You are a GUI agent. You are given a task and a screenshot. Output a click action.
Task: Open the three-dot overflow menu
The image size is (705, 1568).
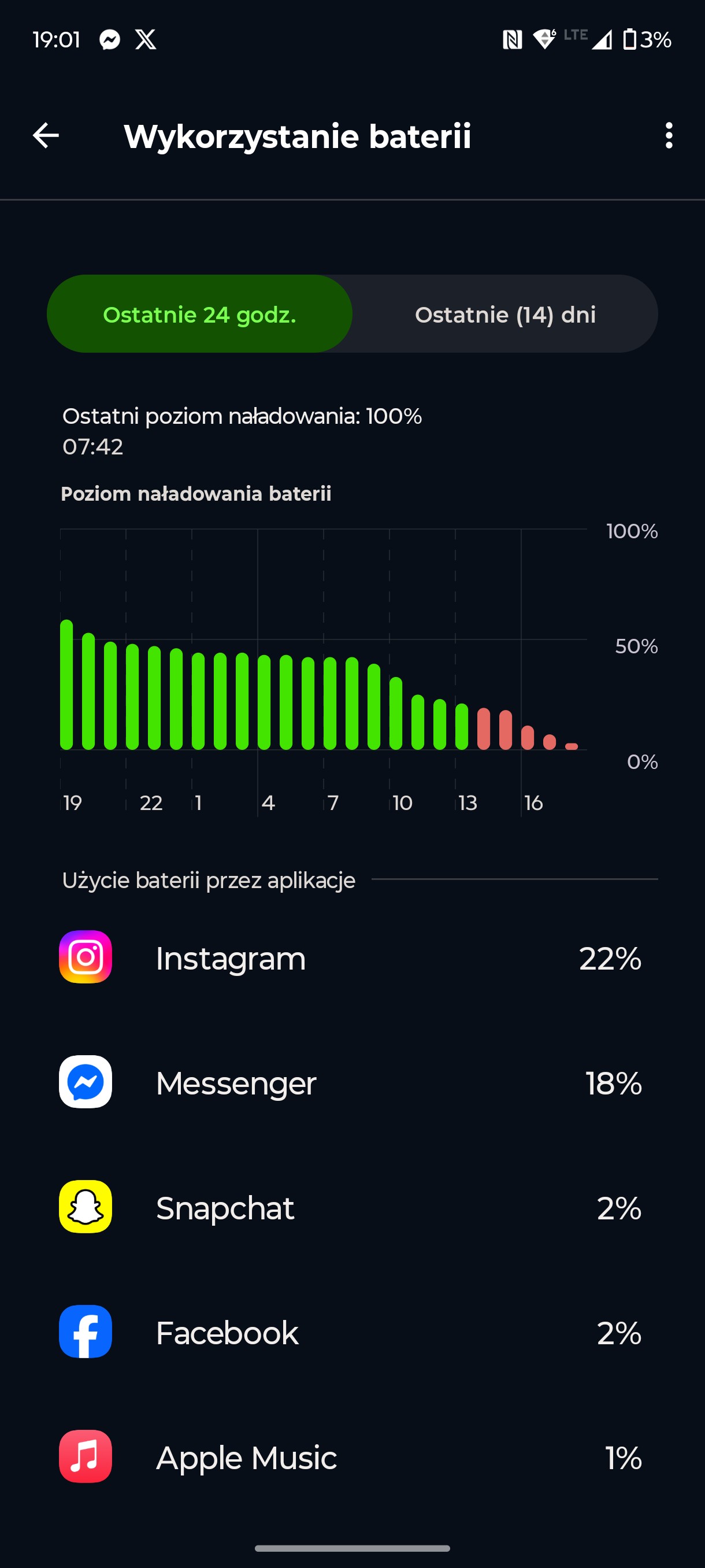point(669,135)
